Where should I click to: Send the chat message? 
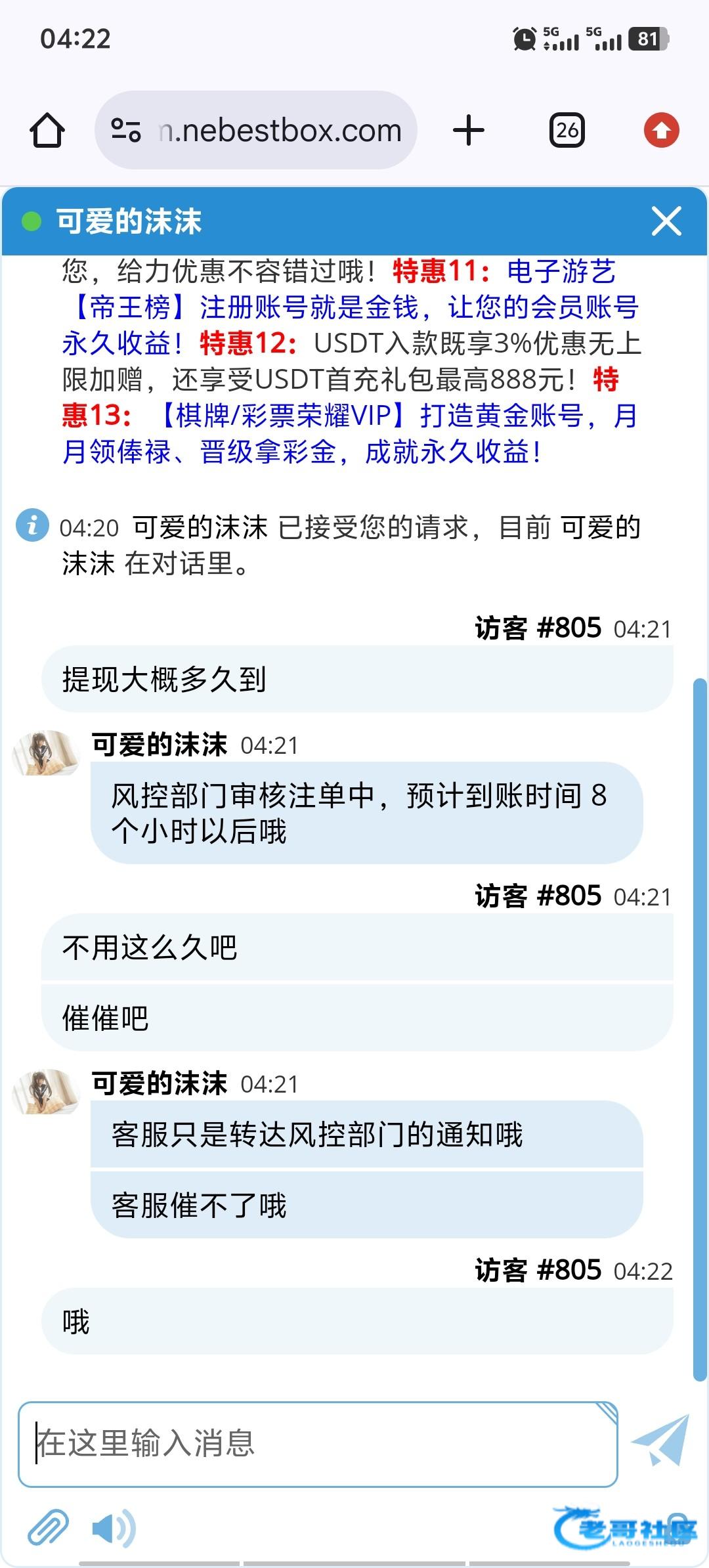[x=660, y=1441]
